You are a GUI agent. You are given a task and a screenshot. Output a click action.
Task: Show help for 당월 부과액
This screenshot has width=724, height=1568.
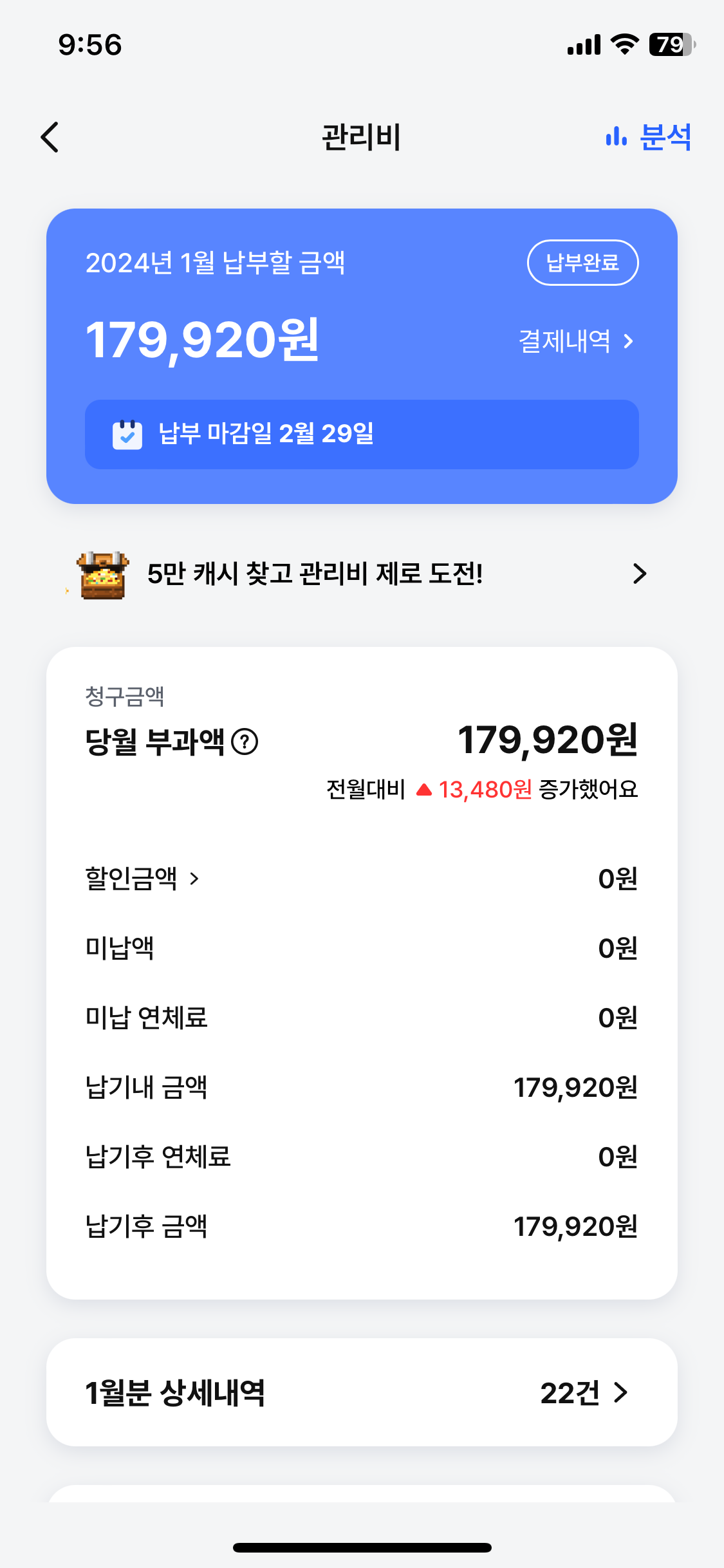245,742
